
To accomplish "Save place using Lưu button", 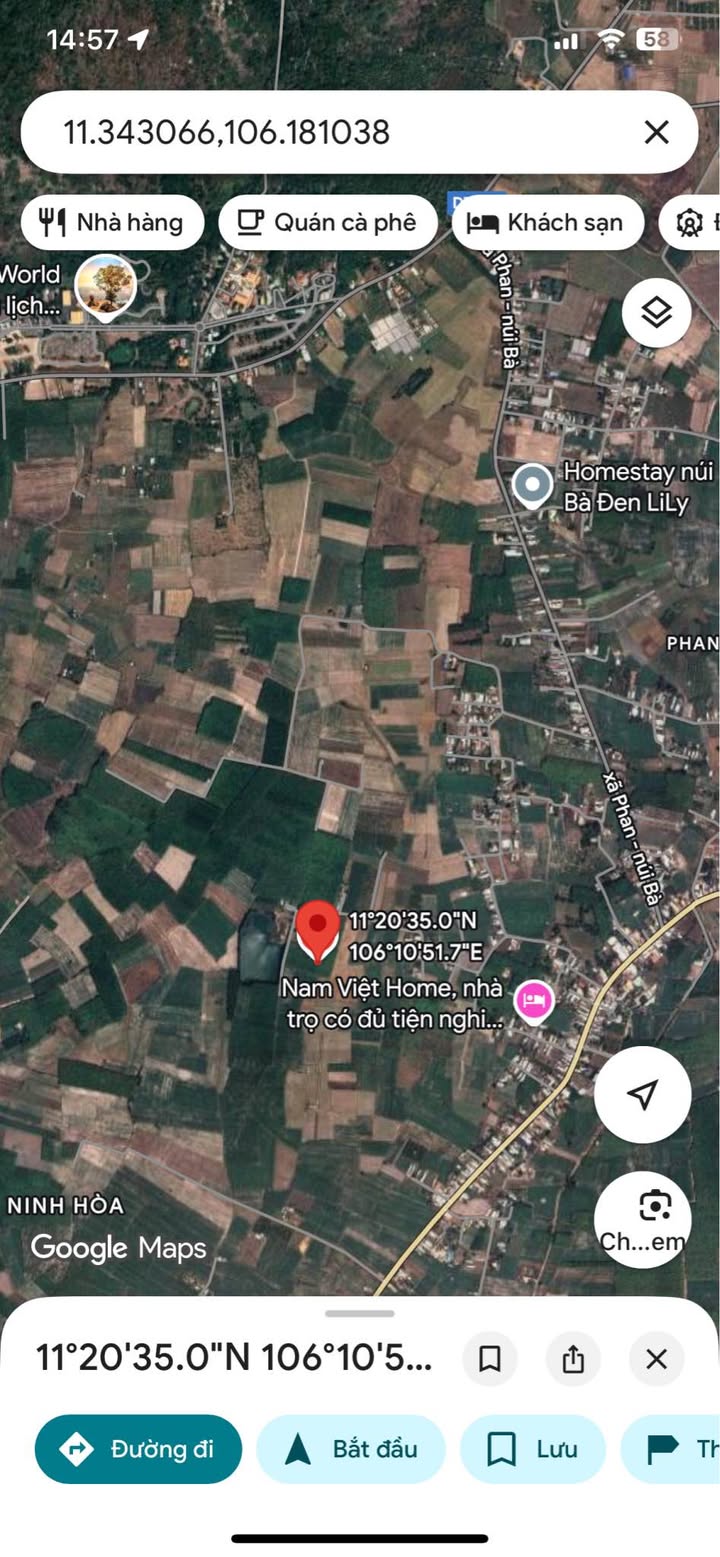I will pos(532,1449).
